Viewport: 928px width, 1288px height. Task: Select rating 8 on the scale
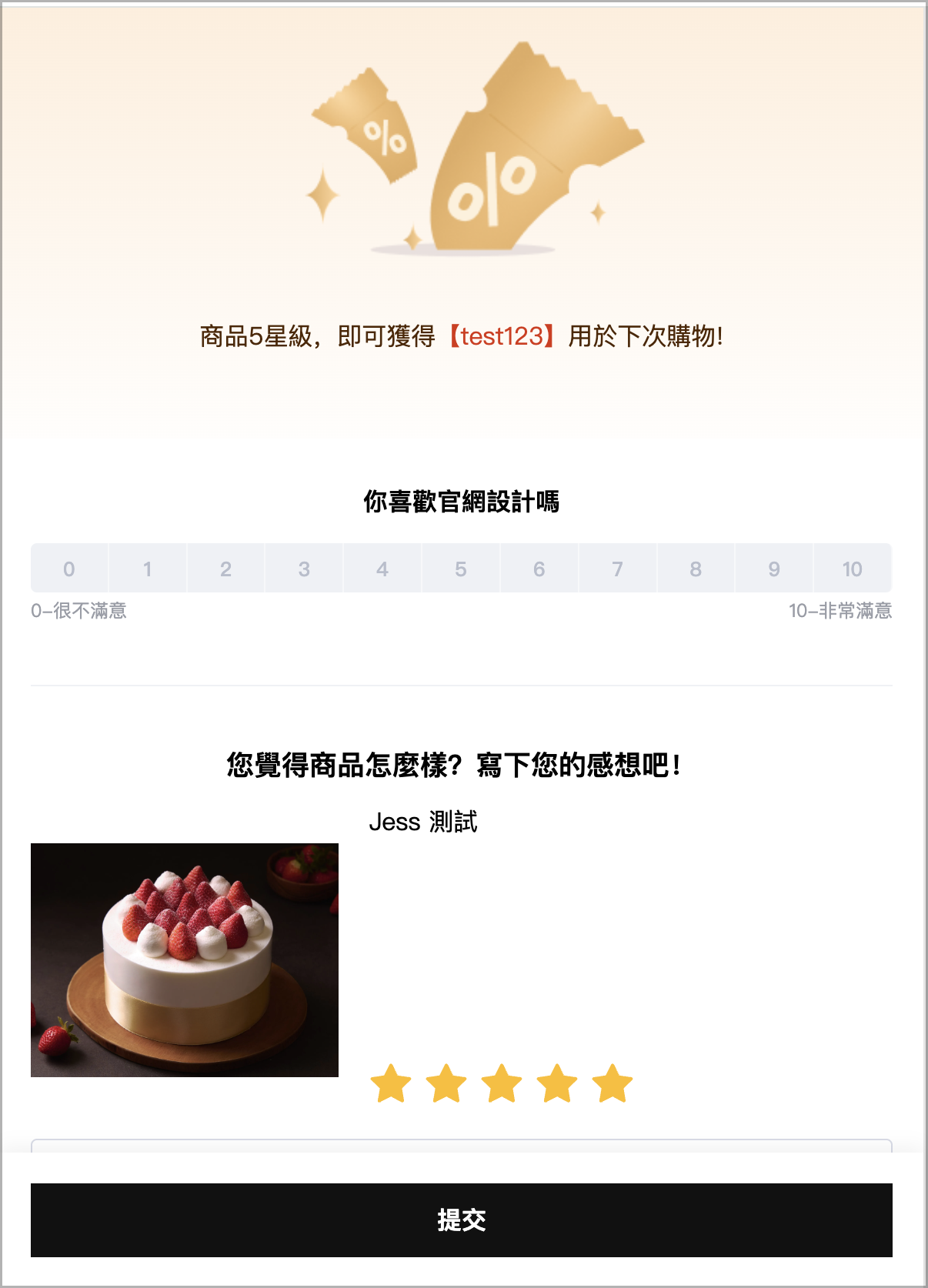click(x=696, y=569)
